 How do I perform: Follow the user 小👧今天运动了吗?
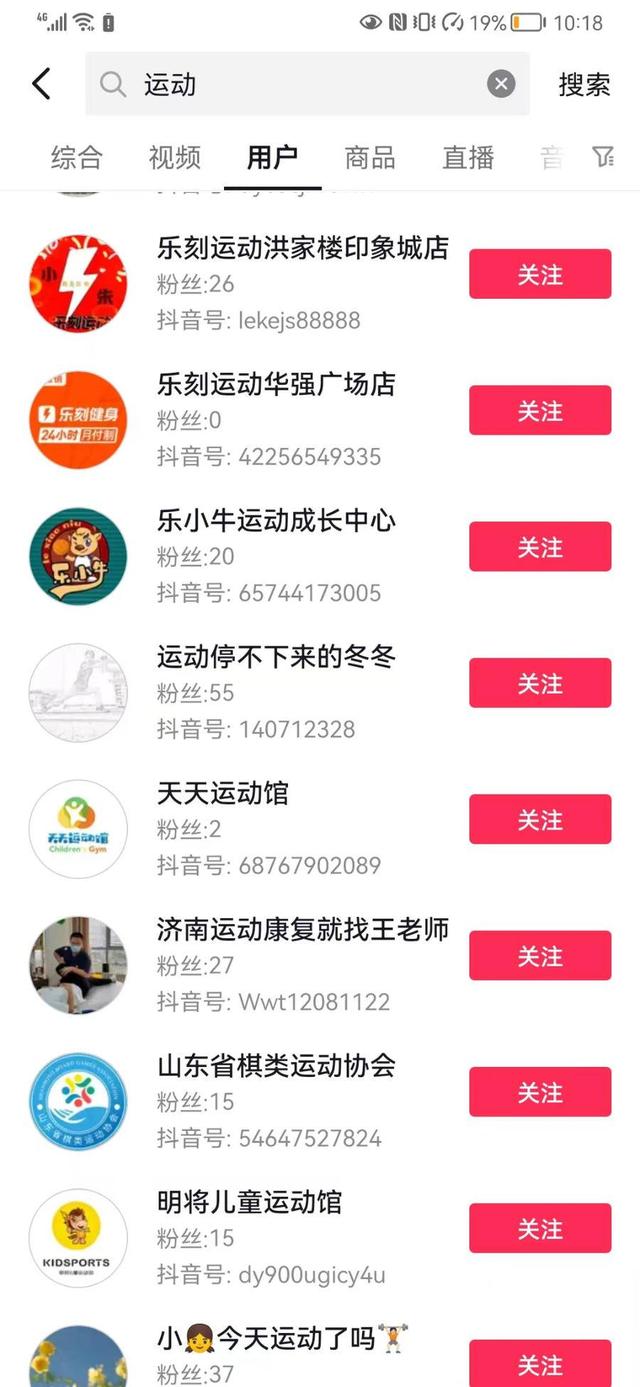coord(540,1365)
